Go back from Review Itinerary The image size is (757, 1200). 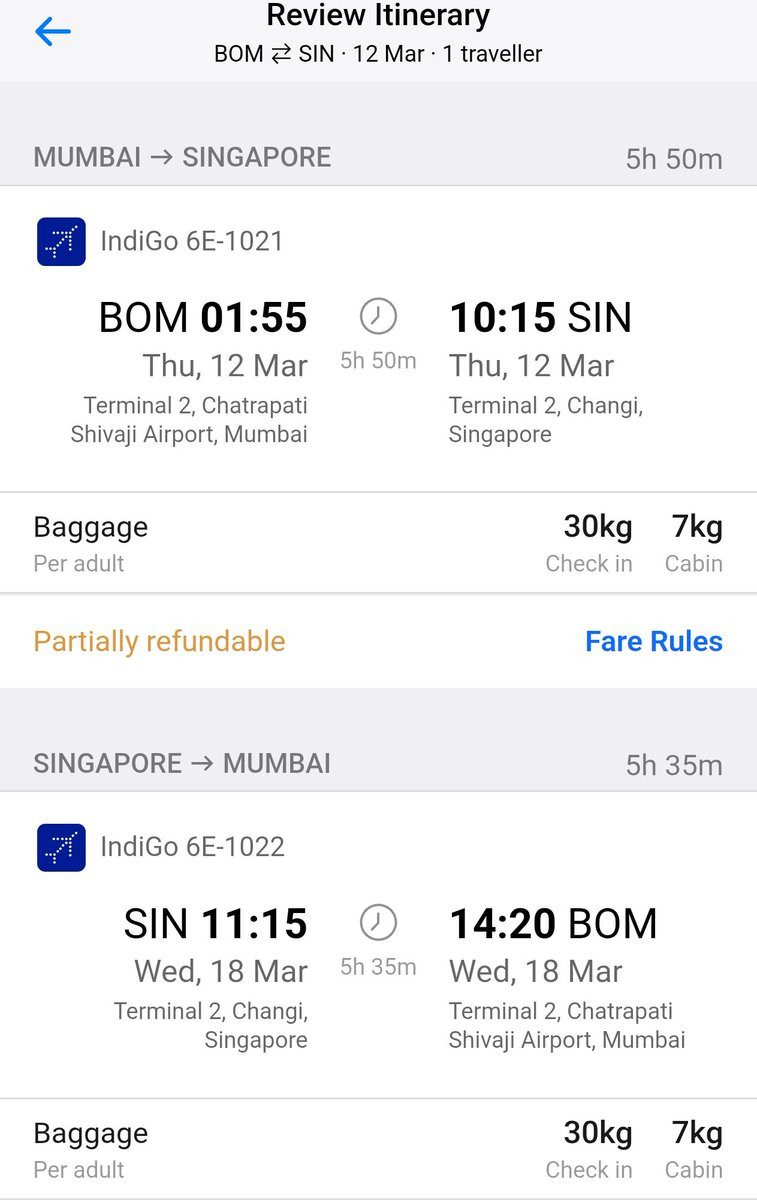[52, 33]
